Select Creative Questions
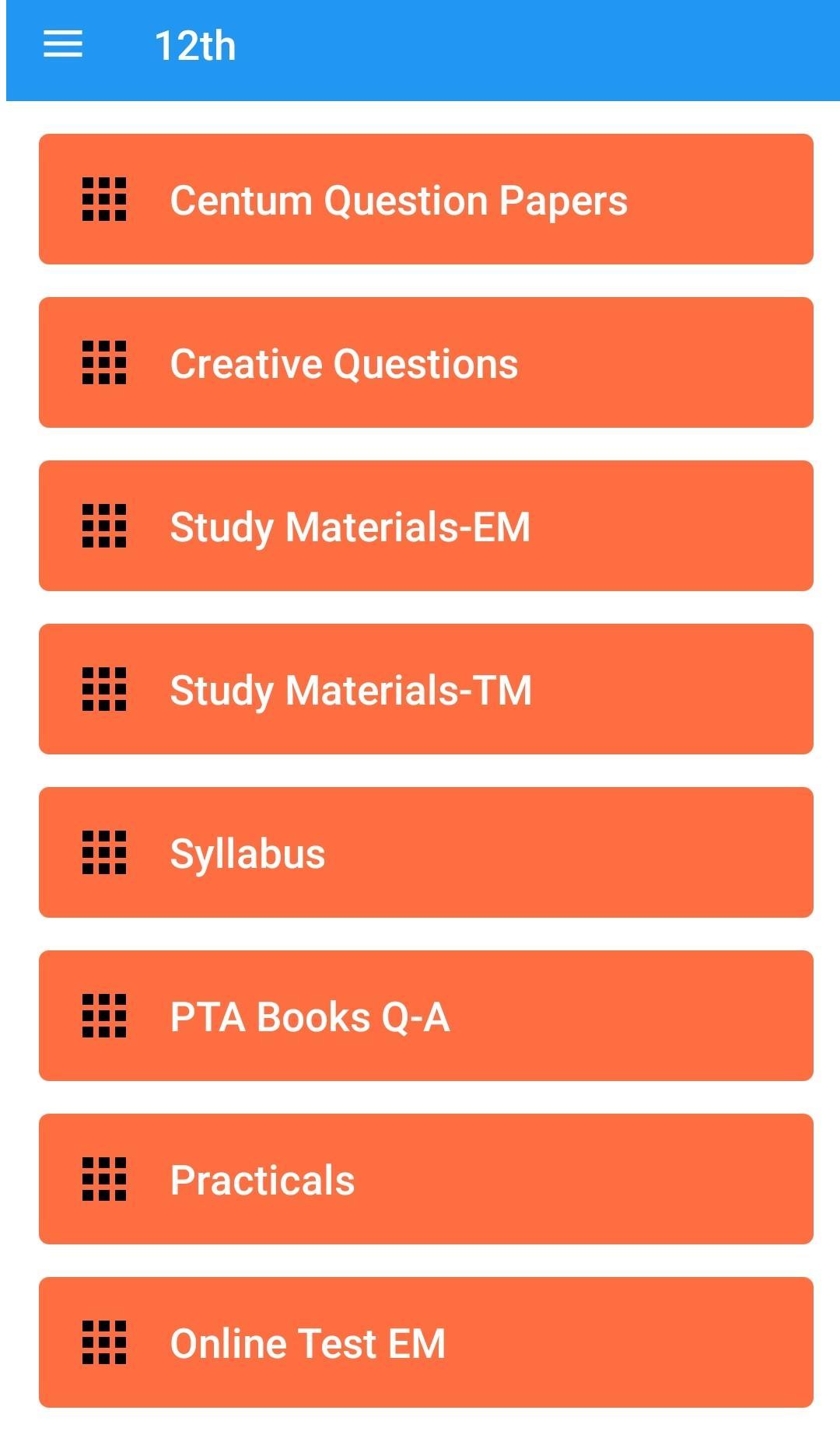The width and height of the screenshot is (840, 1431). [x=426, y=363]
